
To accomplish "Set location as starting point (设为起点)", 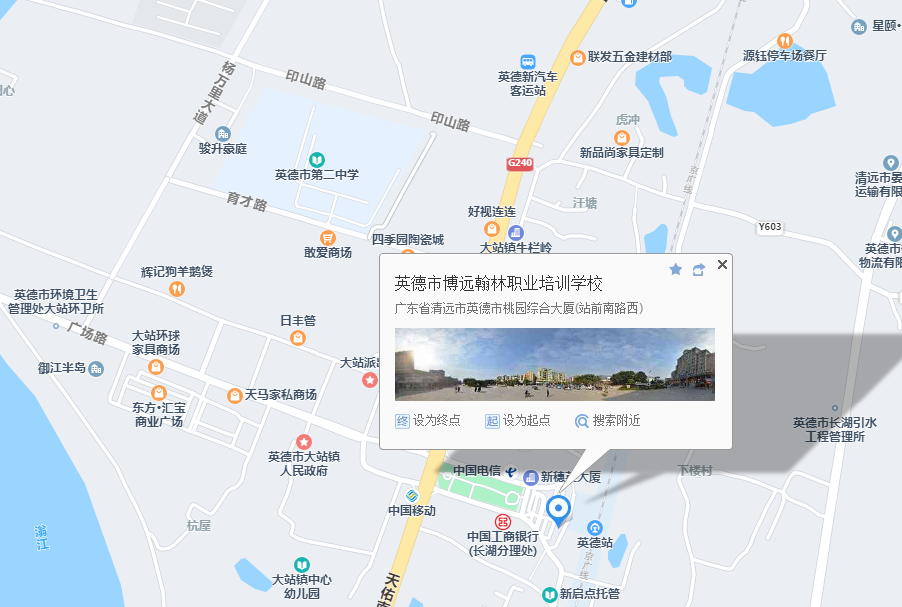I will (518, 421).
